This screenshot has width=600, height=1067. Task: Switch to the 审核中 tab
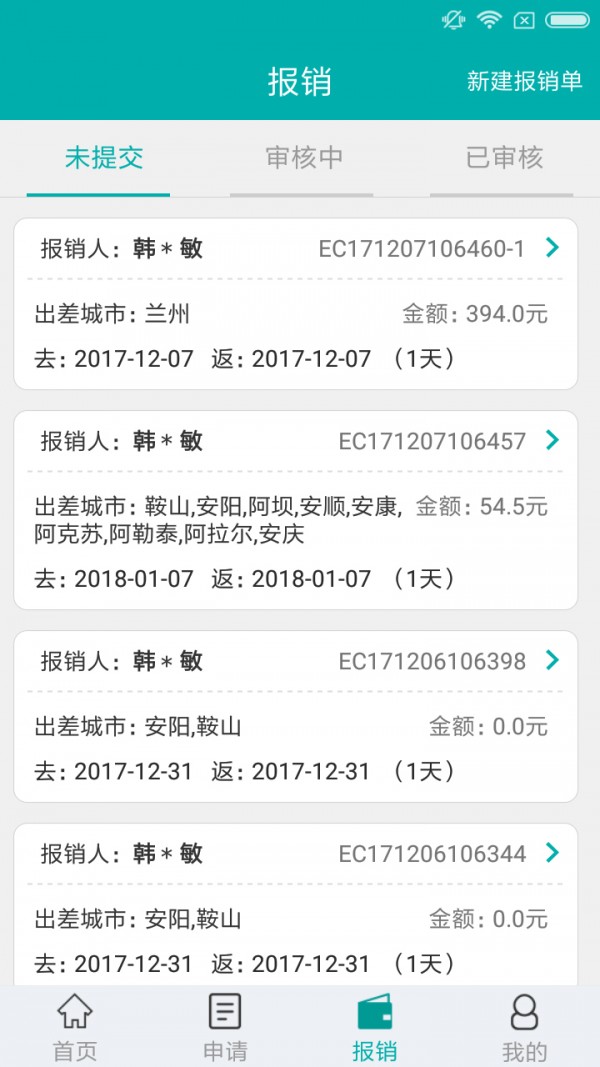(303, 158)
